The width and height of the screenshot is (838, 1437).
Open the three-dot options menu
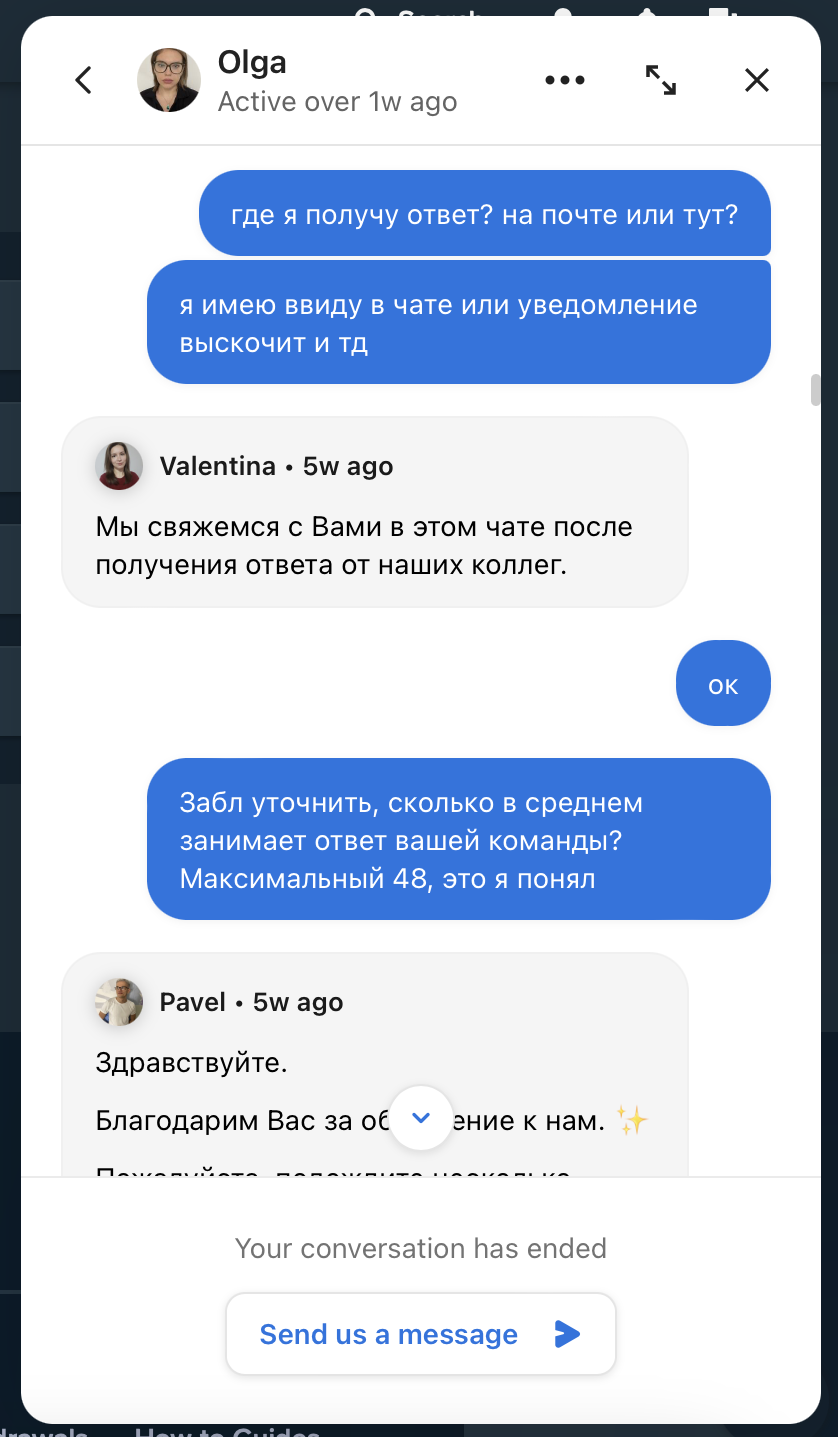(x=564, y=80)
